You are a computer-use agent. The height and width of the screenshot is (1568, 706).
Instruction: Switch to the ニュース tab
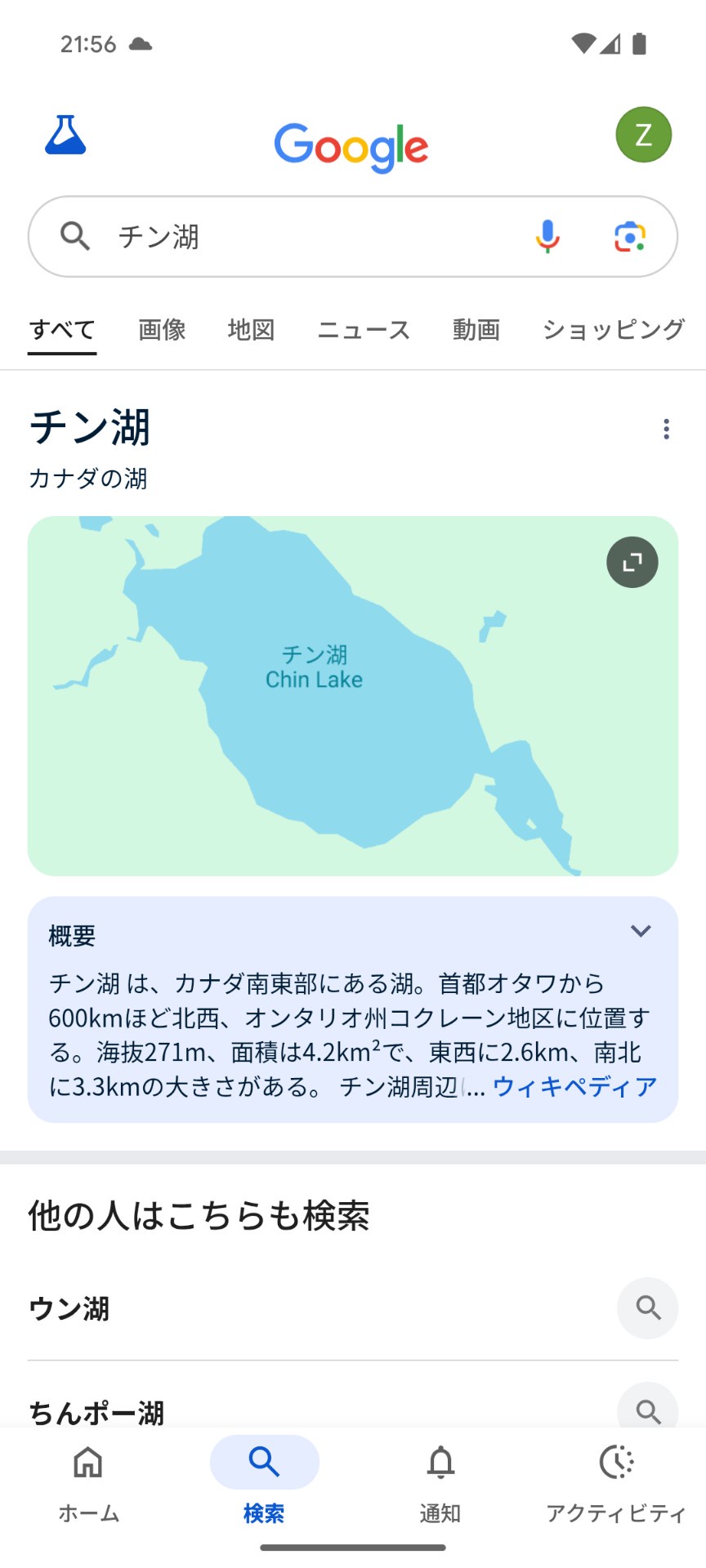364,330
